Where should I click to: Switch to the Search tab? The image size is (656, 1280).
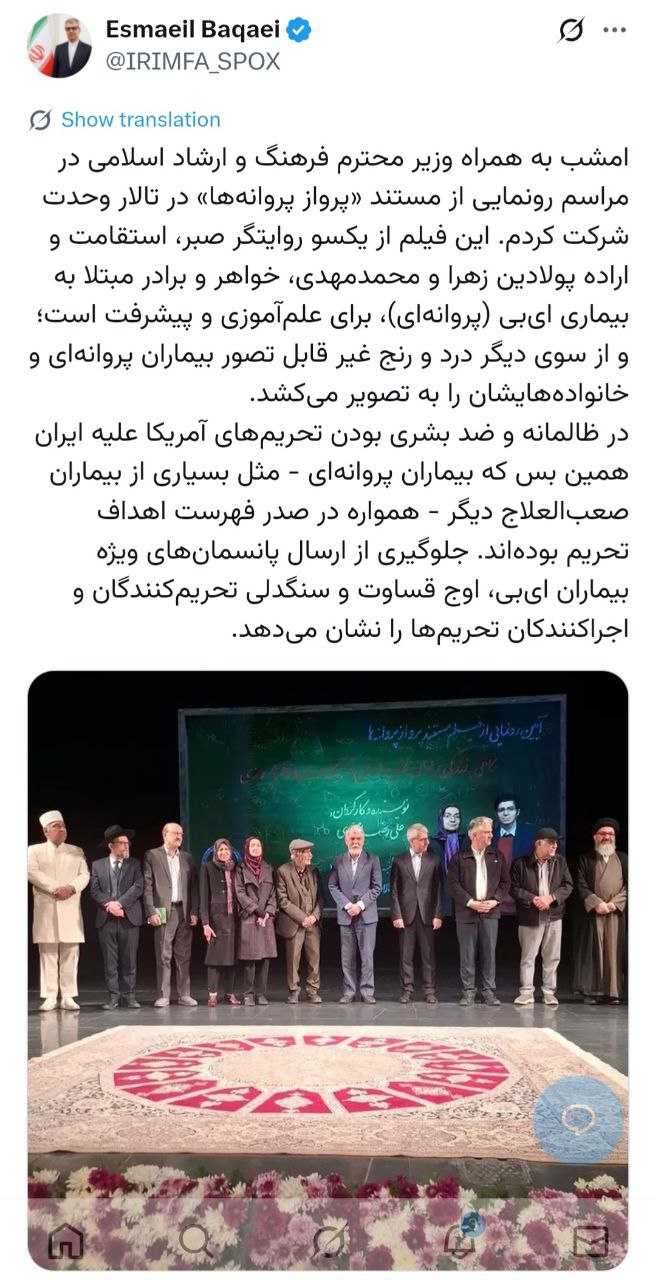coord(196,1241)
